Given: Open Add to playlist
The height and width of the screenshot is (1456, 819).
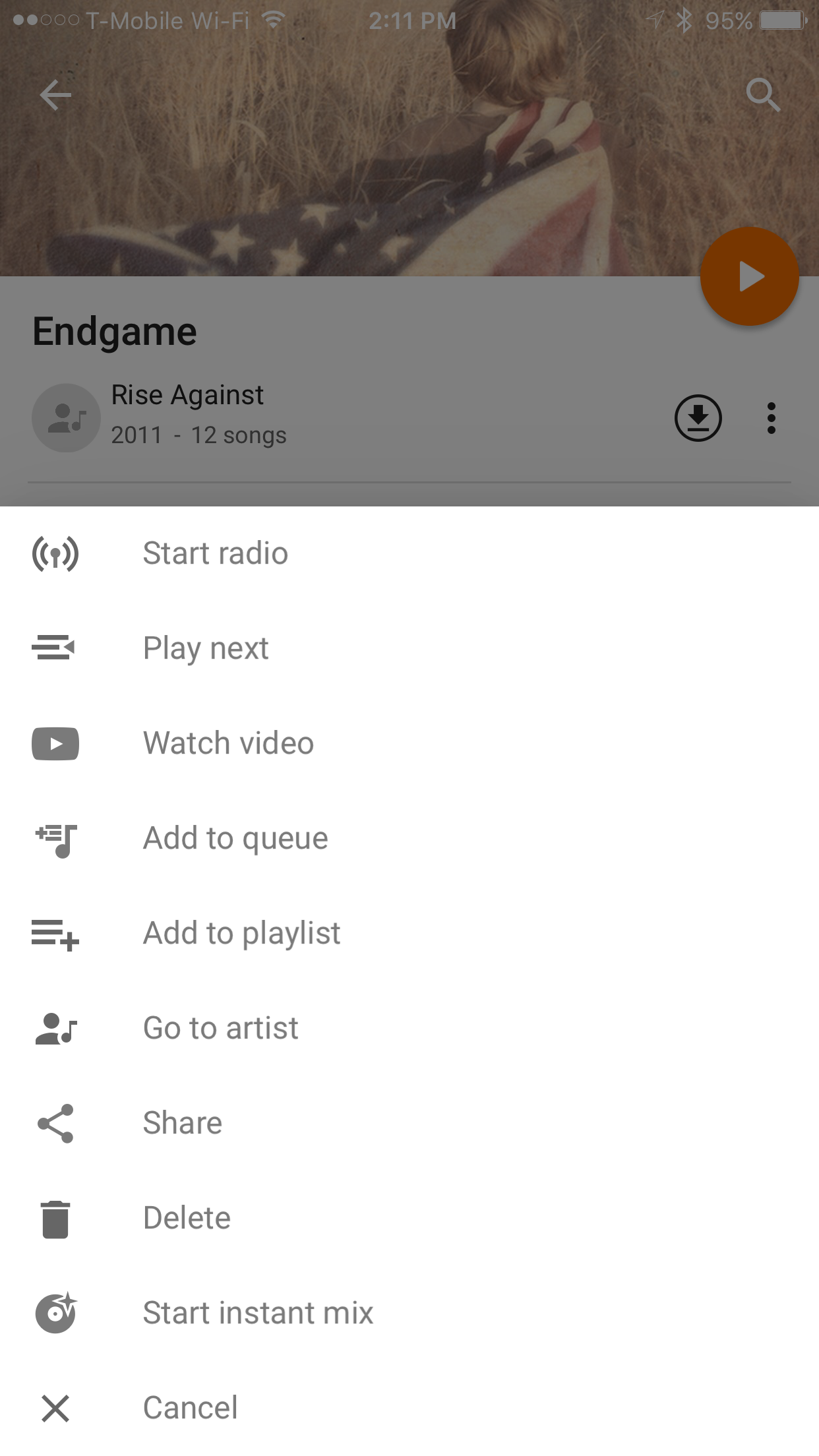Looking at the screenshot, I should coord(409,933).
